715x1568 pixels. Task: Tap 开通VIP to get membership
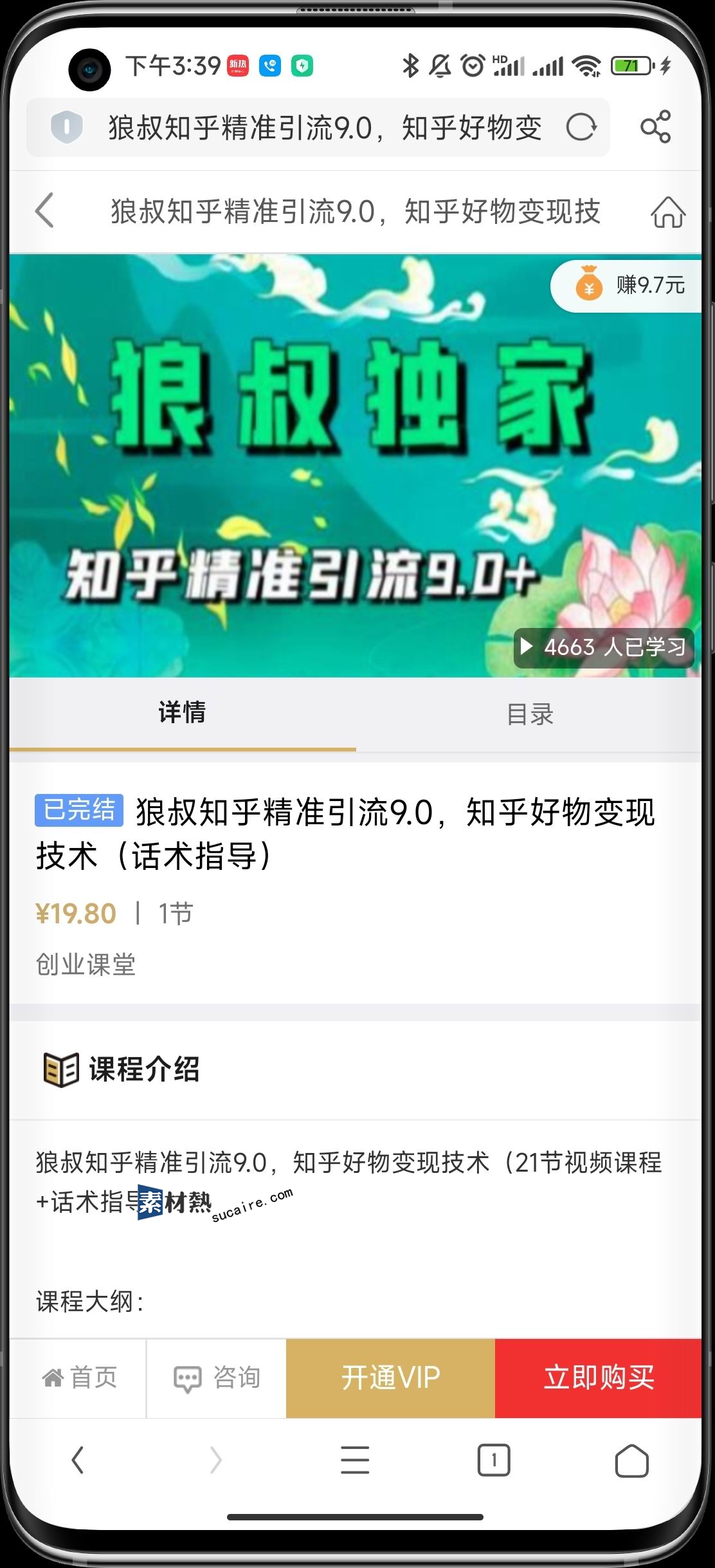pos(390,1378)
